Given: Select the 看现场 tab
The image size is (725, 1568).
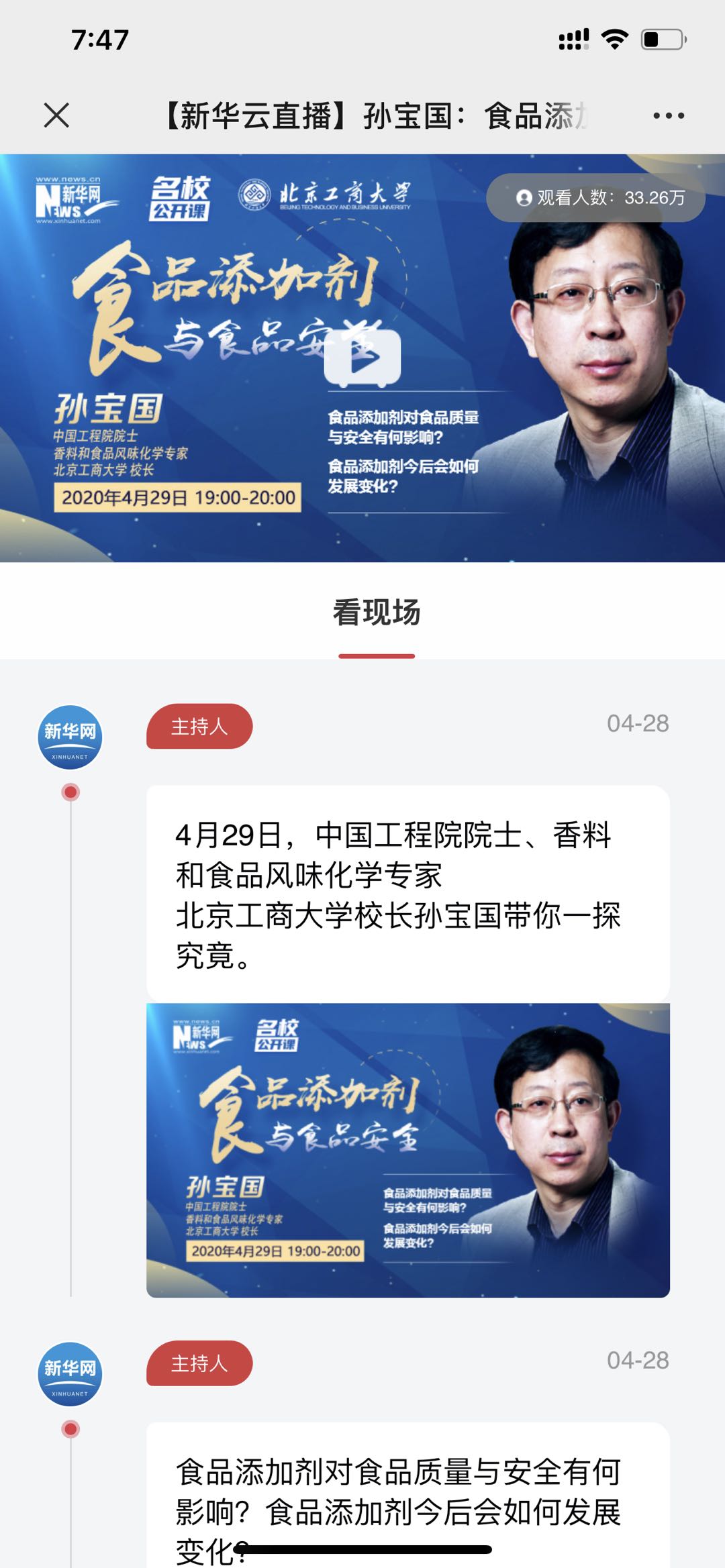Looking at the screenshot, I should (377, 613).
